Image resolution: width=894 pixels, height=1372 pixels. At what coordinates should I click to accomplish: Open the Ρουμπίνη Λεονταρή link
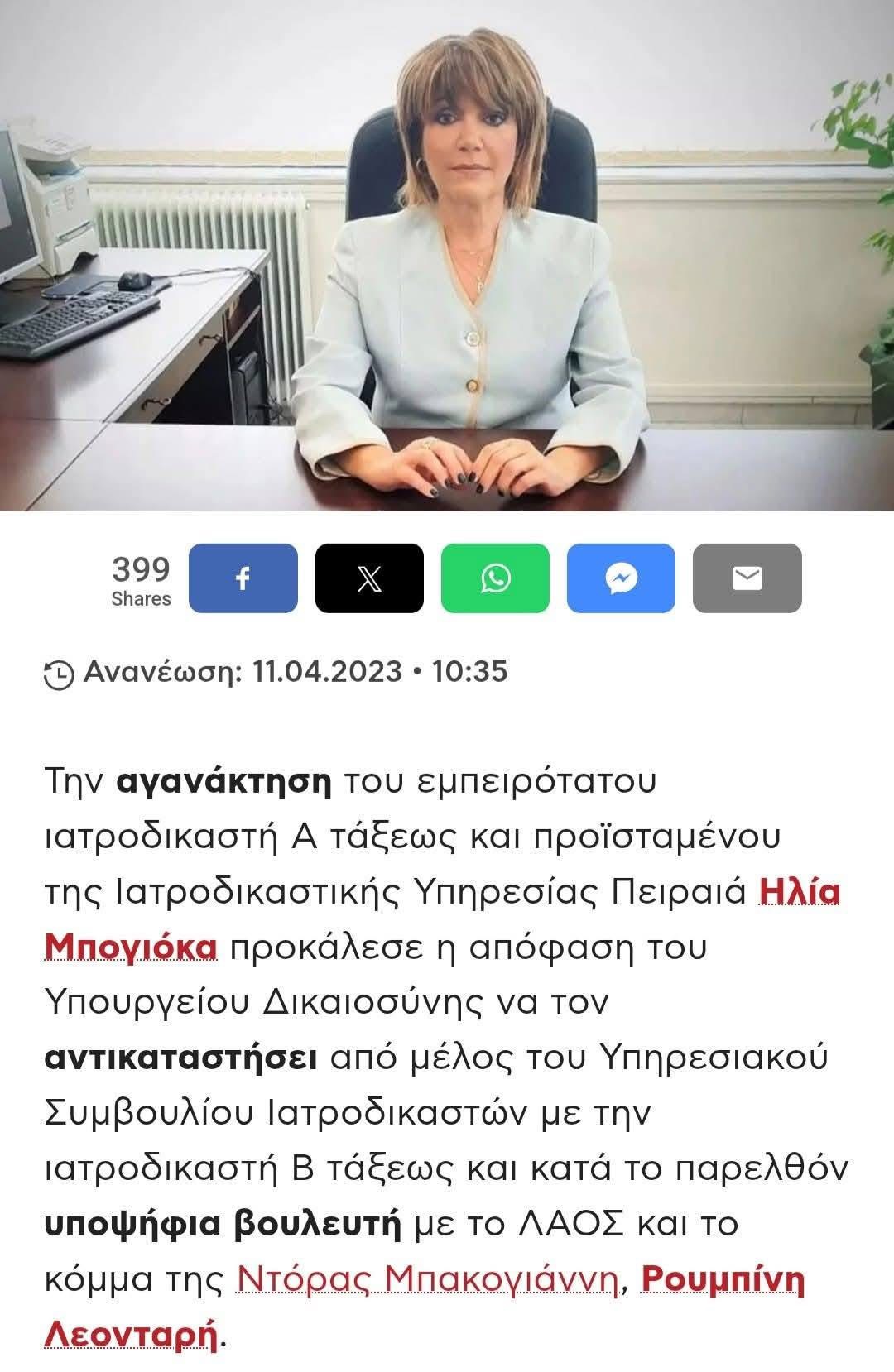click(x=723, y=1279)
